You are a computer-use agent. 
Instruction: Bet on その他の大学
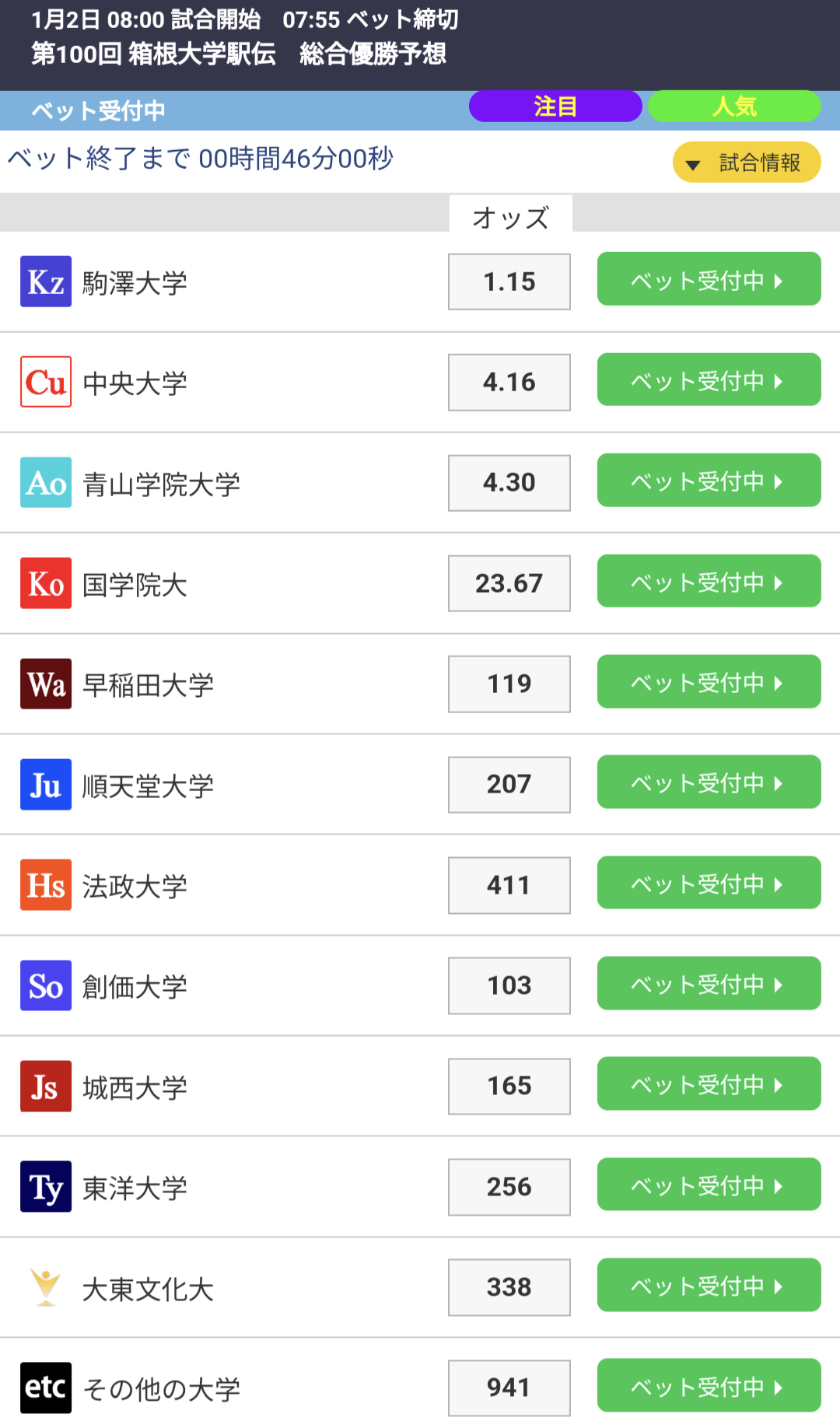pos(709,1385)
